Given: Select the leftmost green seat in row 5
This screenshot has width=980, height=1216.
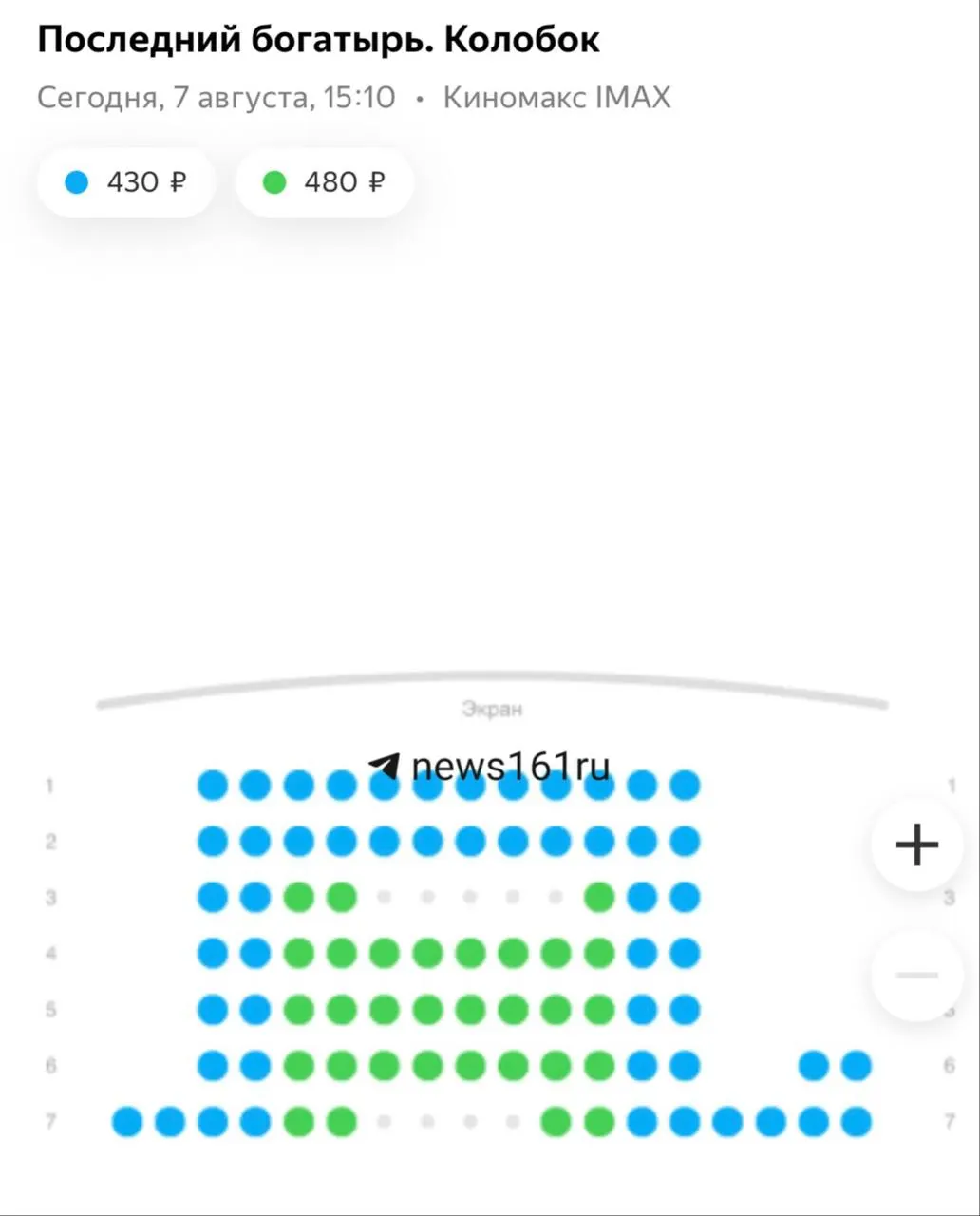Looking at the screenshot, I should point(299,1009).
